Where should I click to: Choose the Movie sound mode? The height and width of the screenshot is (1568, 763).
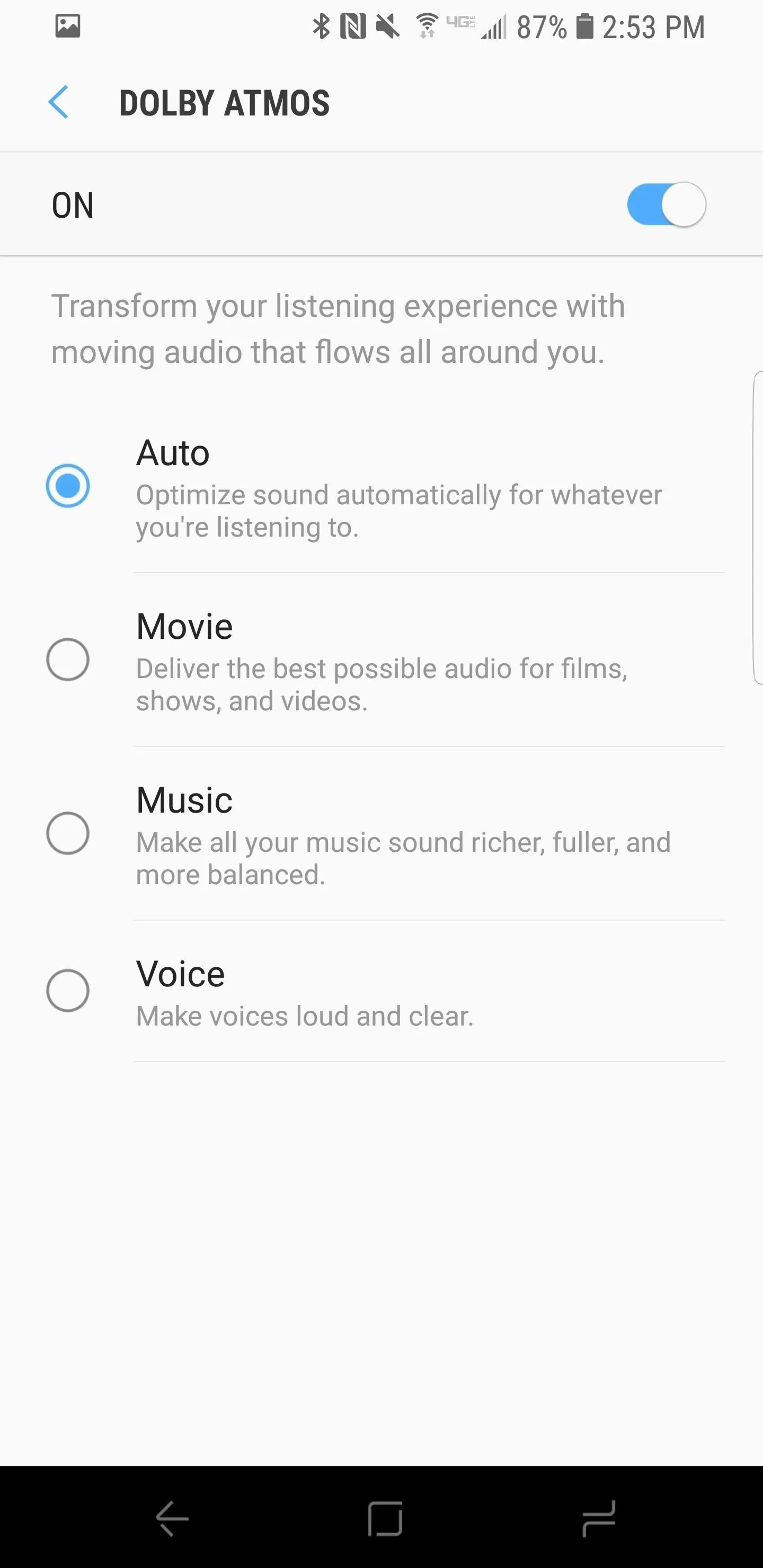[68, 659]
